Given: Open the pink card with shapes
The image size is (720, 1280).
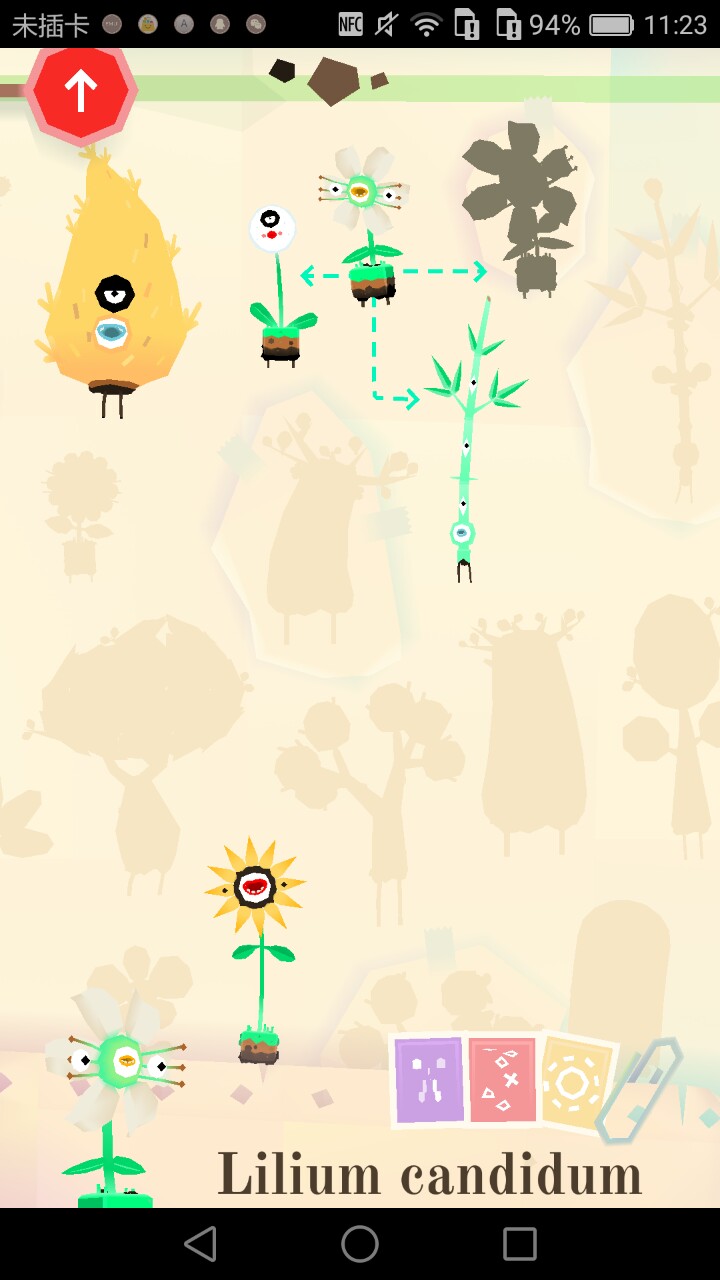Looking at the screenshot, I should (502, 1082).
